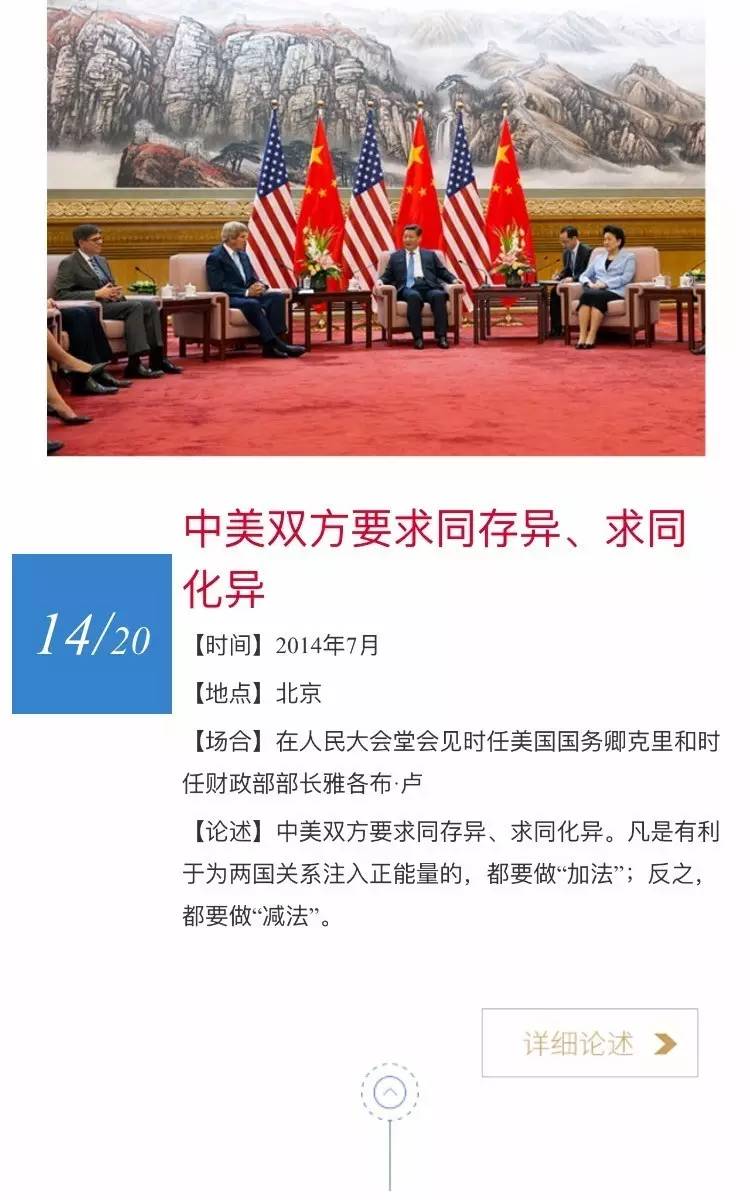Image resolution: width=750 pixels, height=1200 pixels.
Task: Open the 详细论述 detailed discussion button
Action: 590,1043
